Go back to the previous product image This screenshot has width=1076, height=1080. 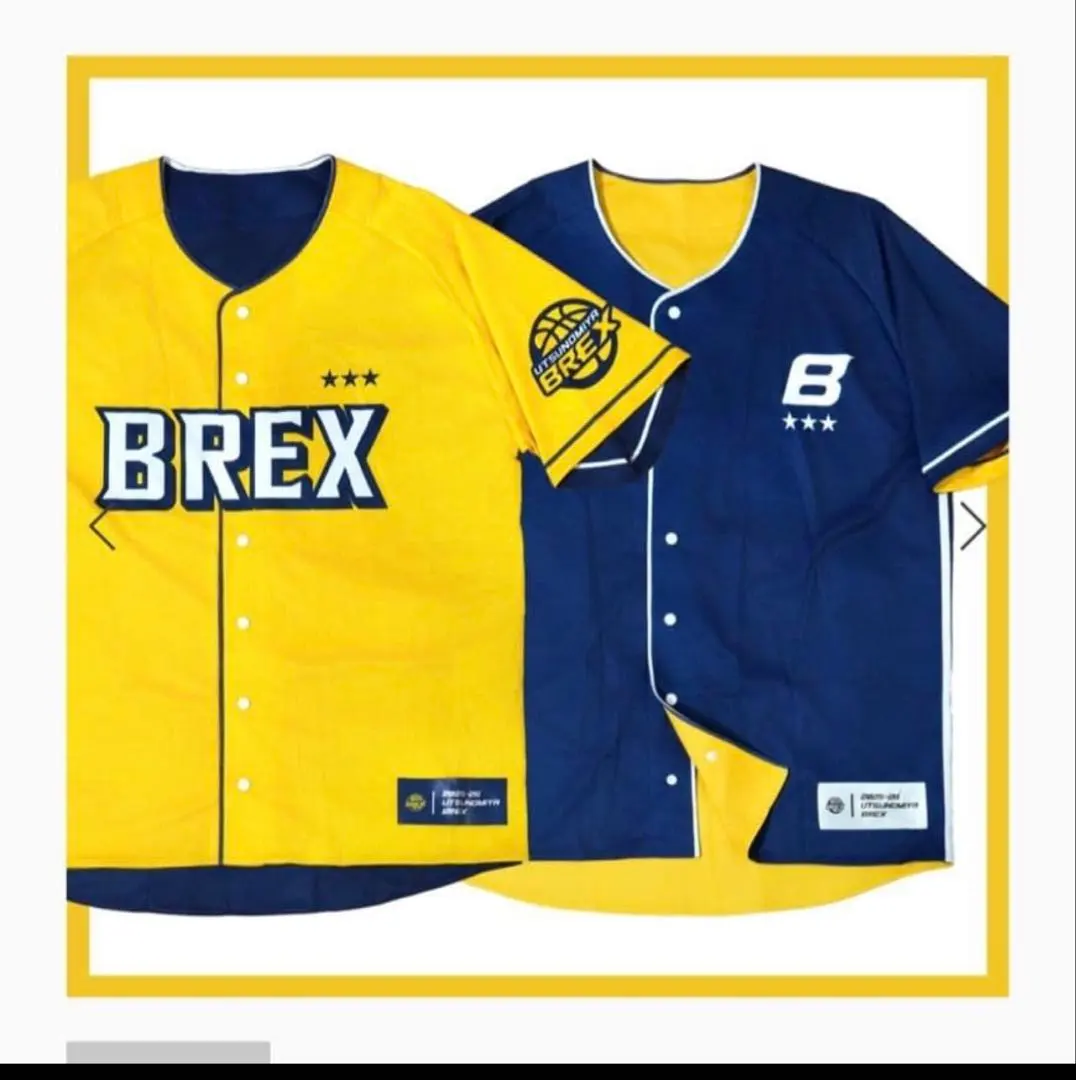tap(103, 528)
